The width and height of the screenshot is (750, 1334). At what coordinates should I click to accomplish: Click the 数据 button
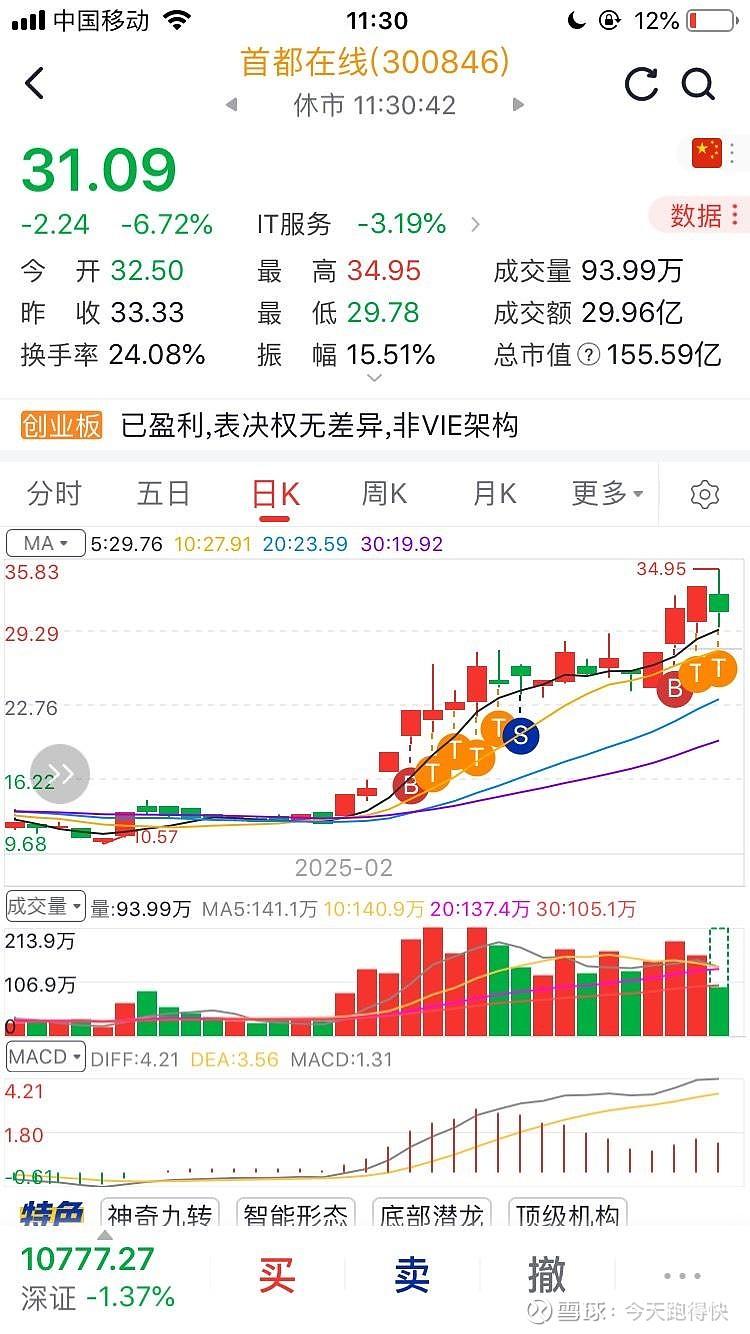pos(699,215)
